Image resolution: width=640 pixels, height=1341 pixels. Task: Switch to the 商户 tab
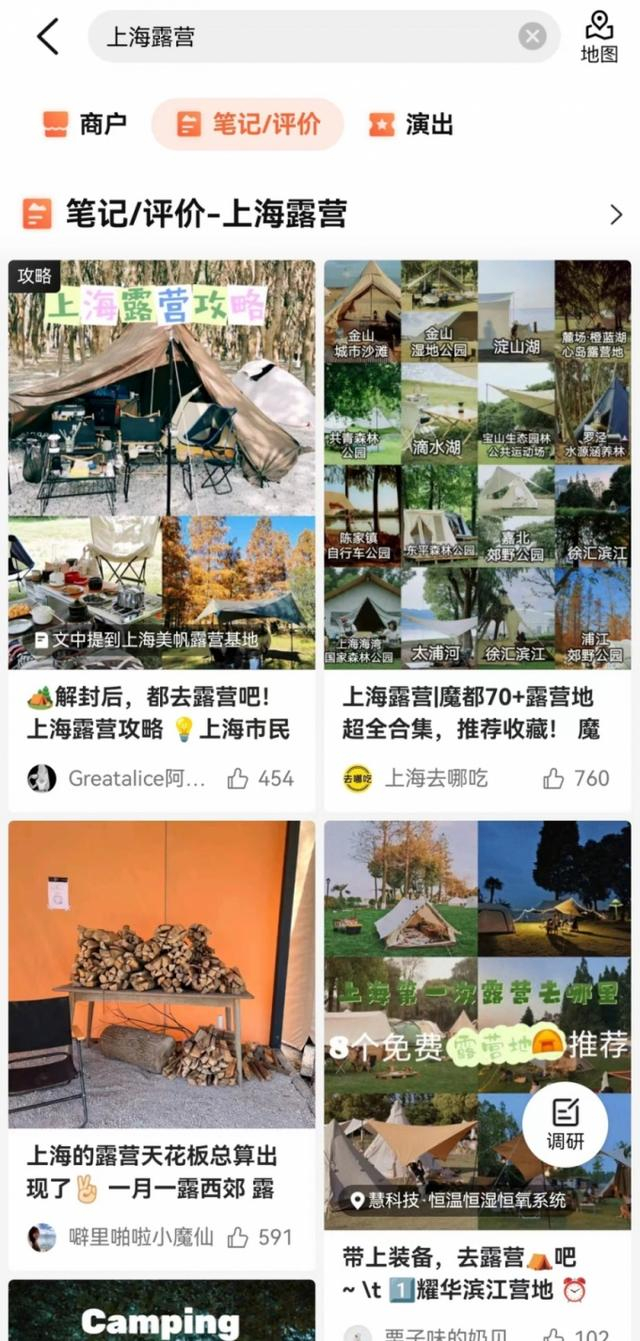(85, 124)
